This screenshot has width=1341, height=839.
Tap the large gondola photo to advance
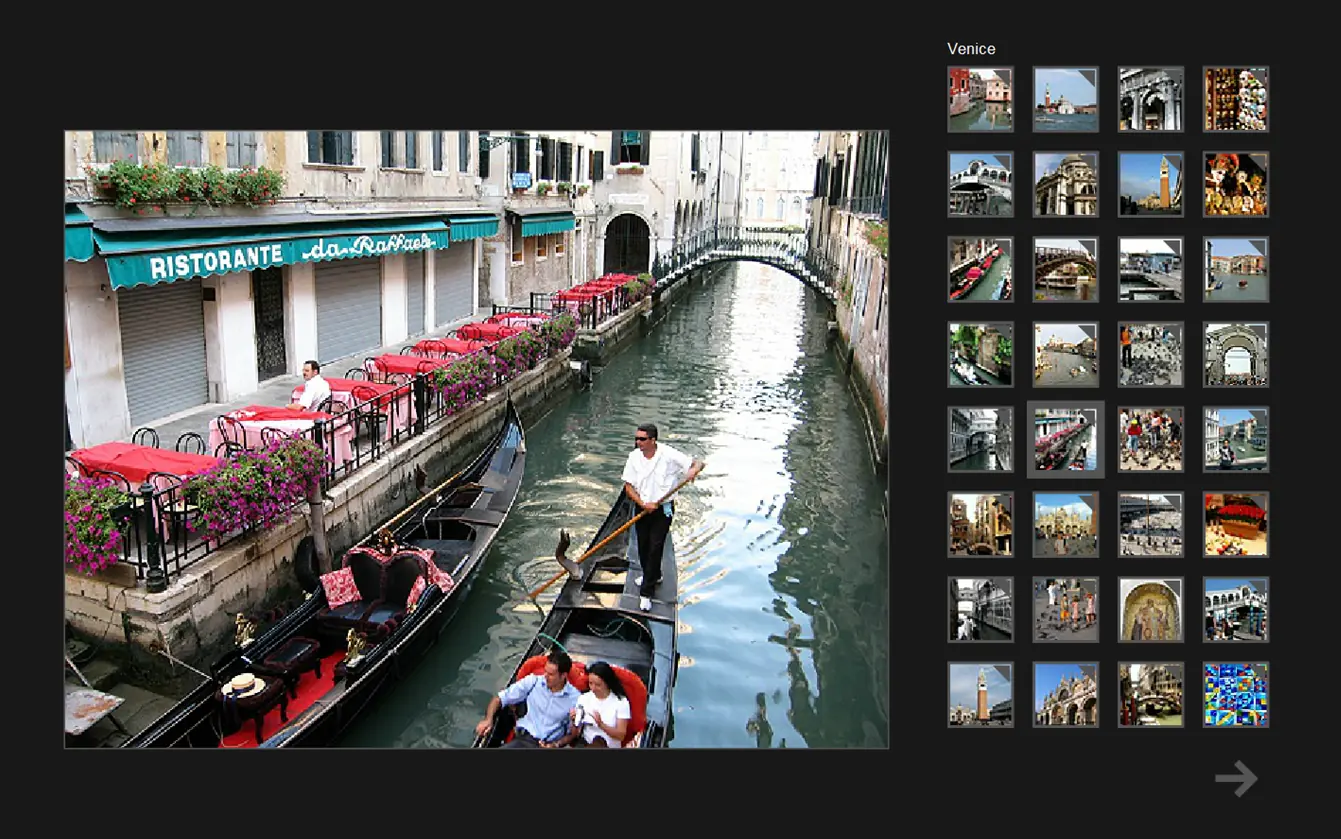click(476, 439)
